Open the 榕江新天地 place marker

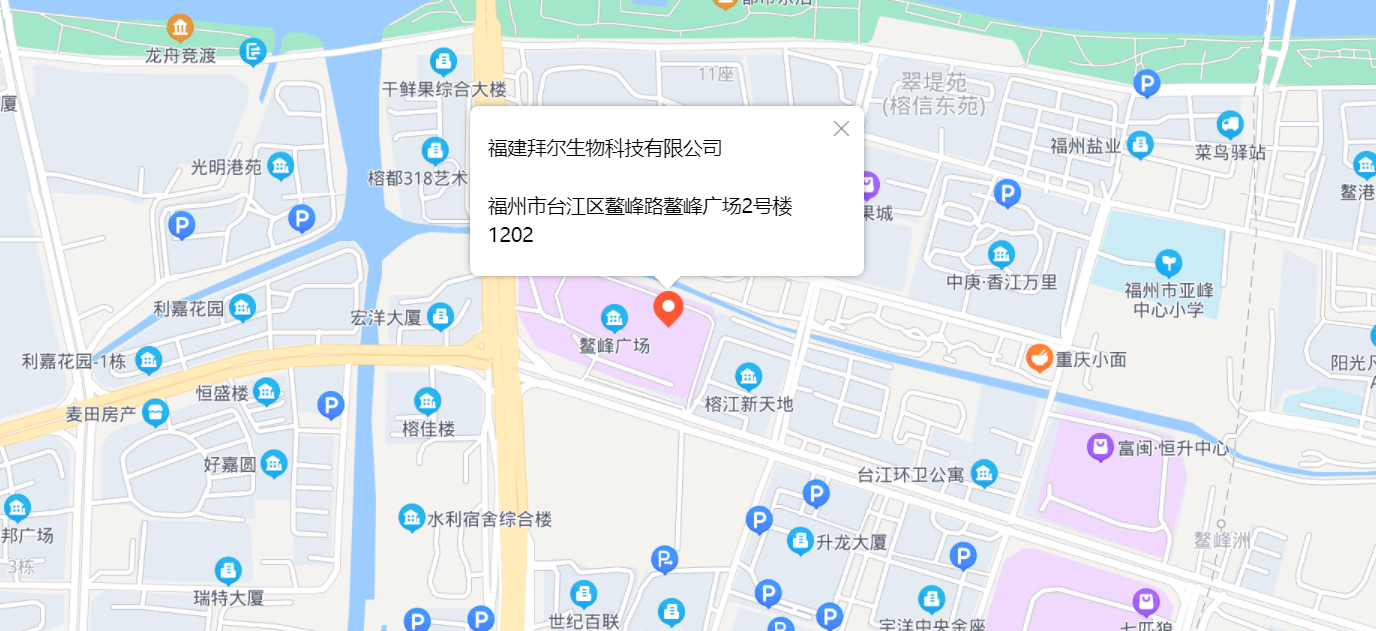pyautogui.click(x=748, y=377)
